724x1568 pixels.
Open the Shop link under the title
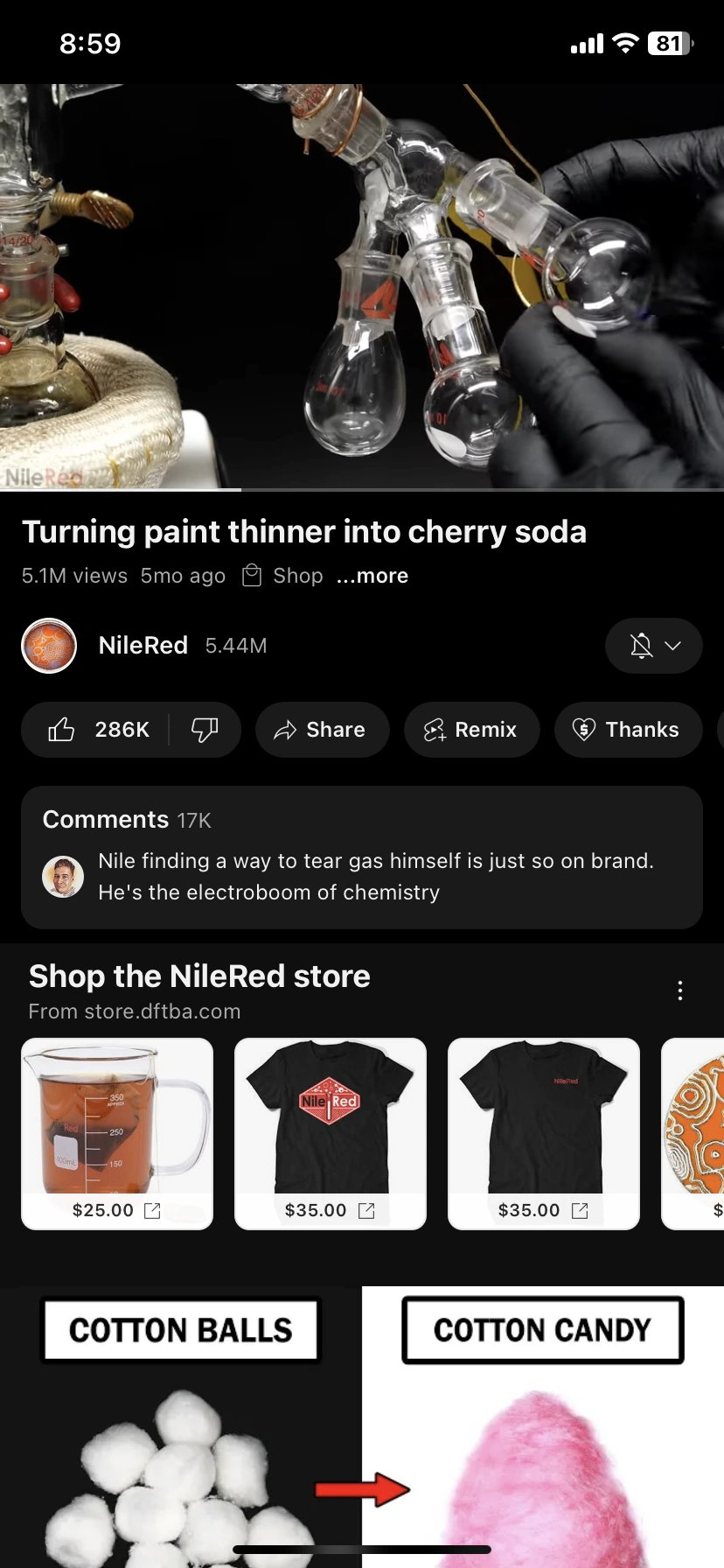pyautogui.click(x=283, y=576)
